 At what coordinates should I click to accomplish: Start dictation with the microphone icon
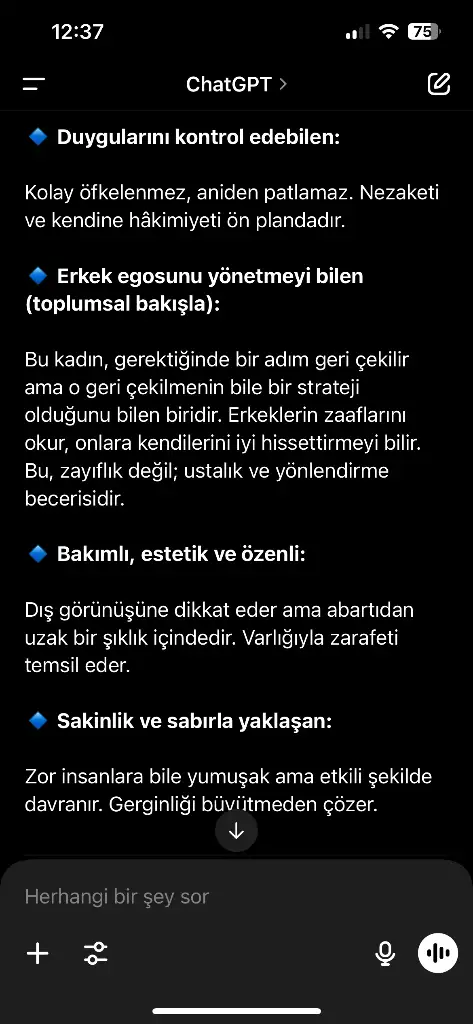[x=385, y=953]
